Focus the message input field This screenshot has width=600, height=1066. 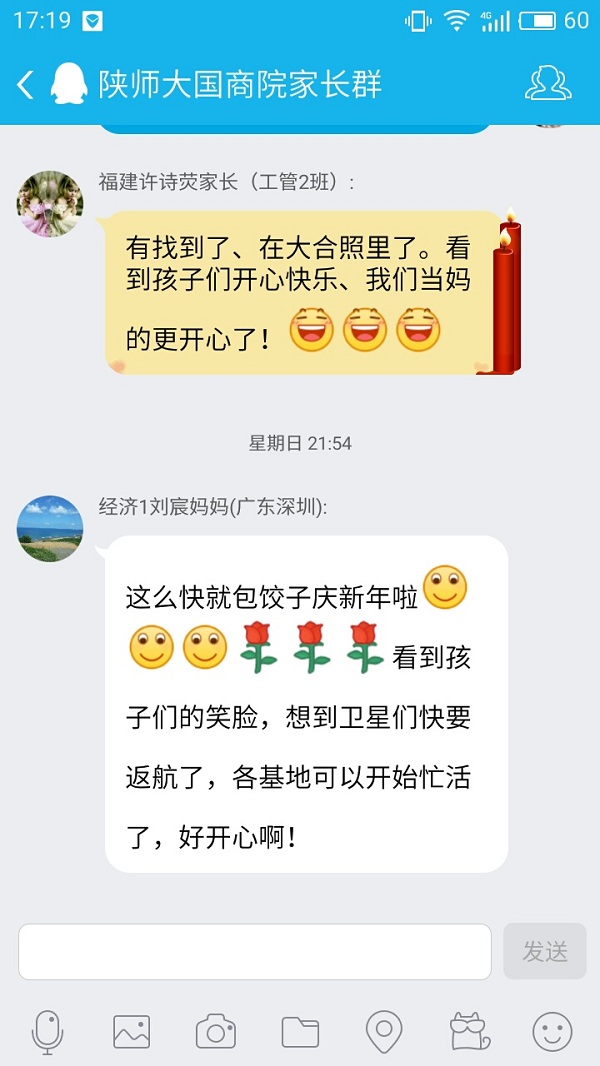pyautogui.click(x=255, y=951)
